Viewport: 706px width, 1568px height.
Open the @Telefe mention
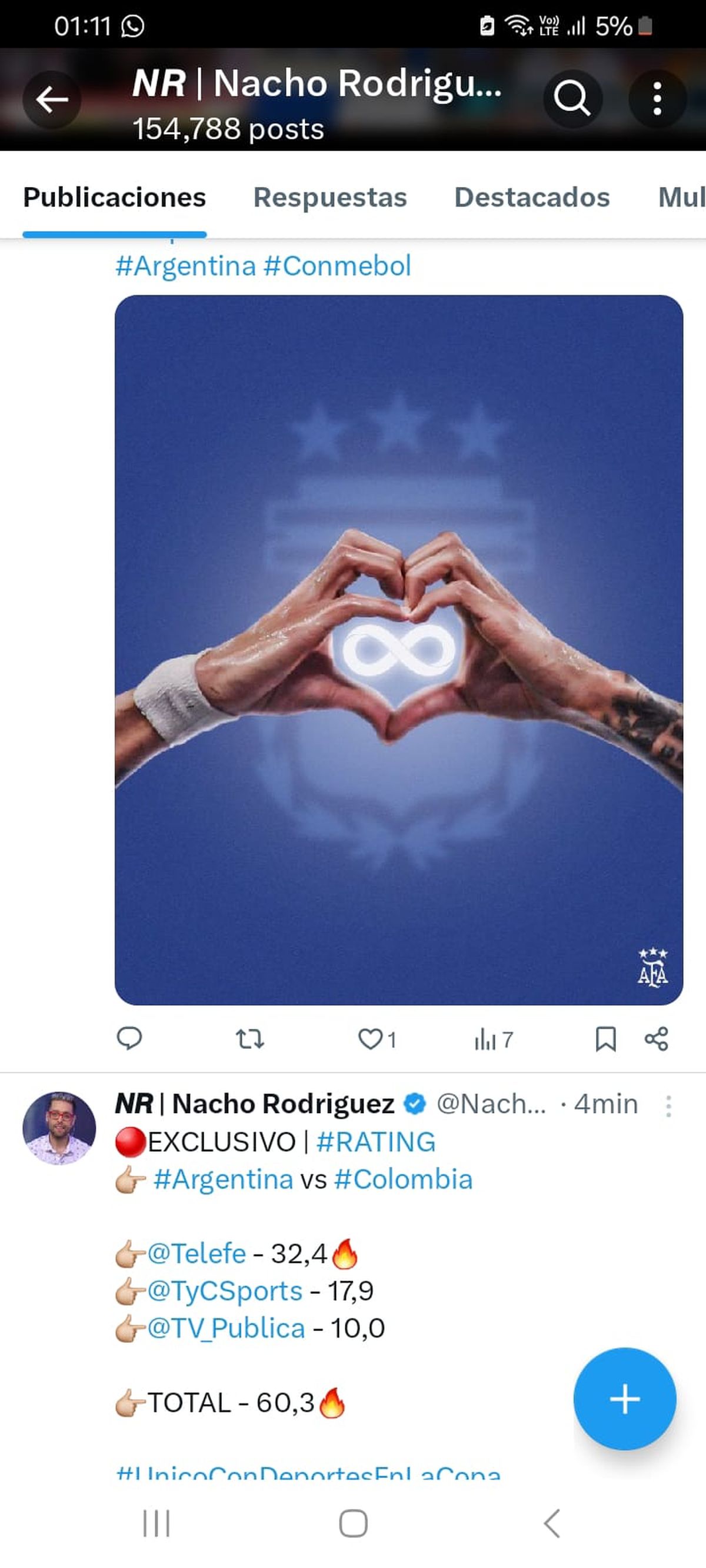(x=196, y=1253)
